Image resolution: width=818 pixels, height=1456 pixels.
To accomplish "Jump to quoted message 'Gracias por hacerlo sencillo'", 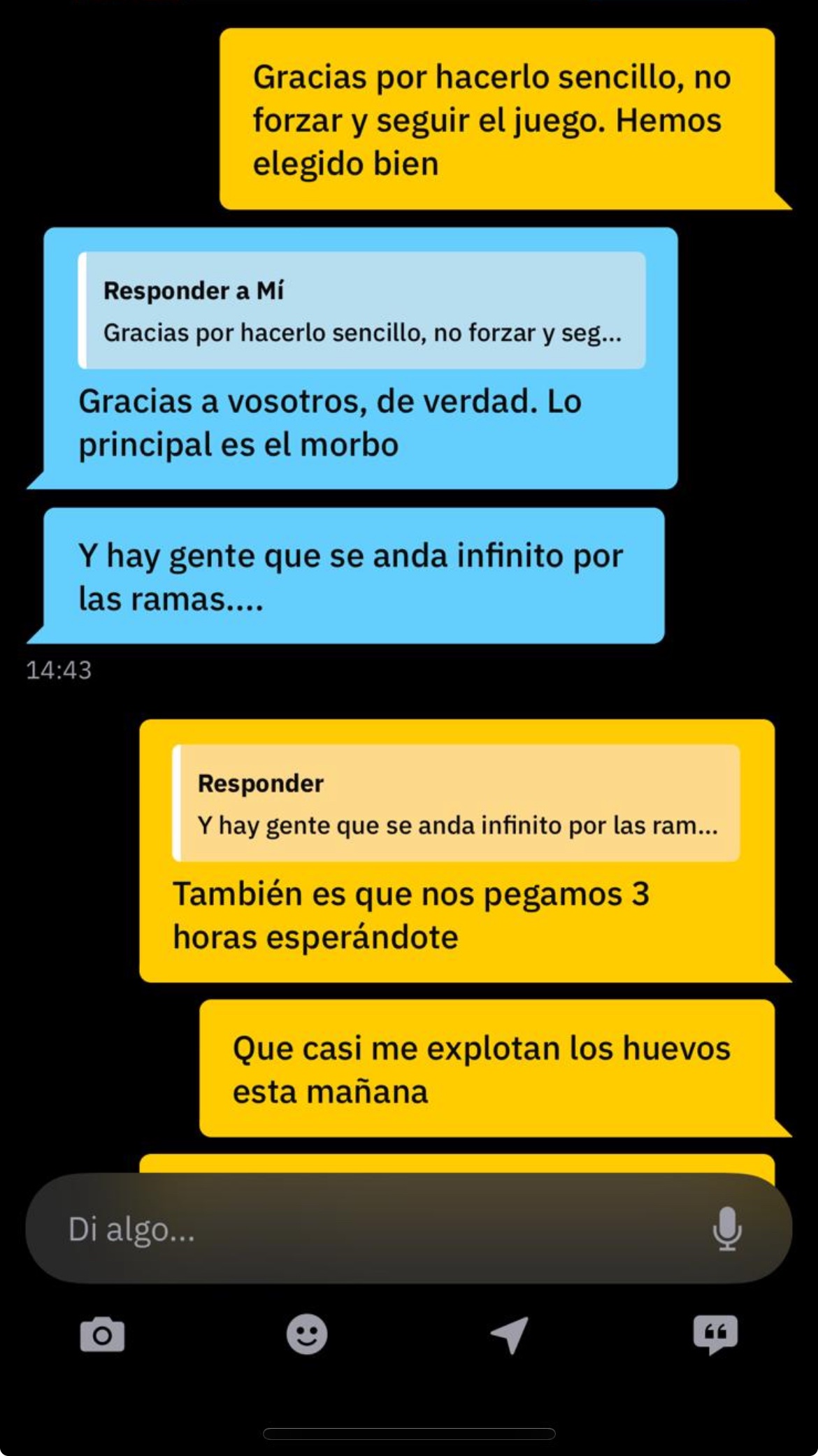I will (361, 311).
